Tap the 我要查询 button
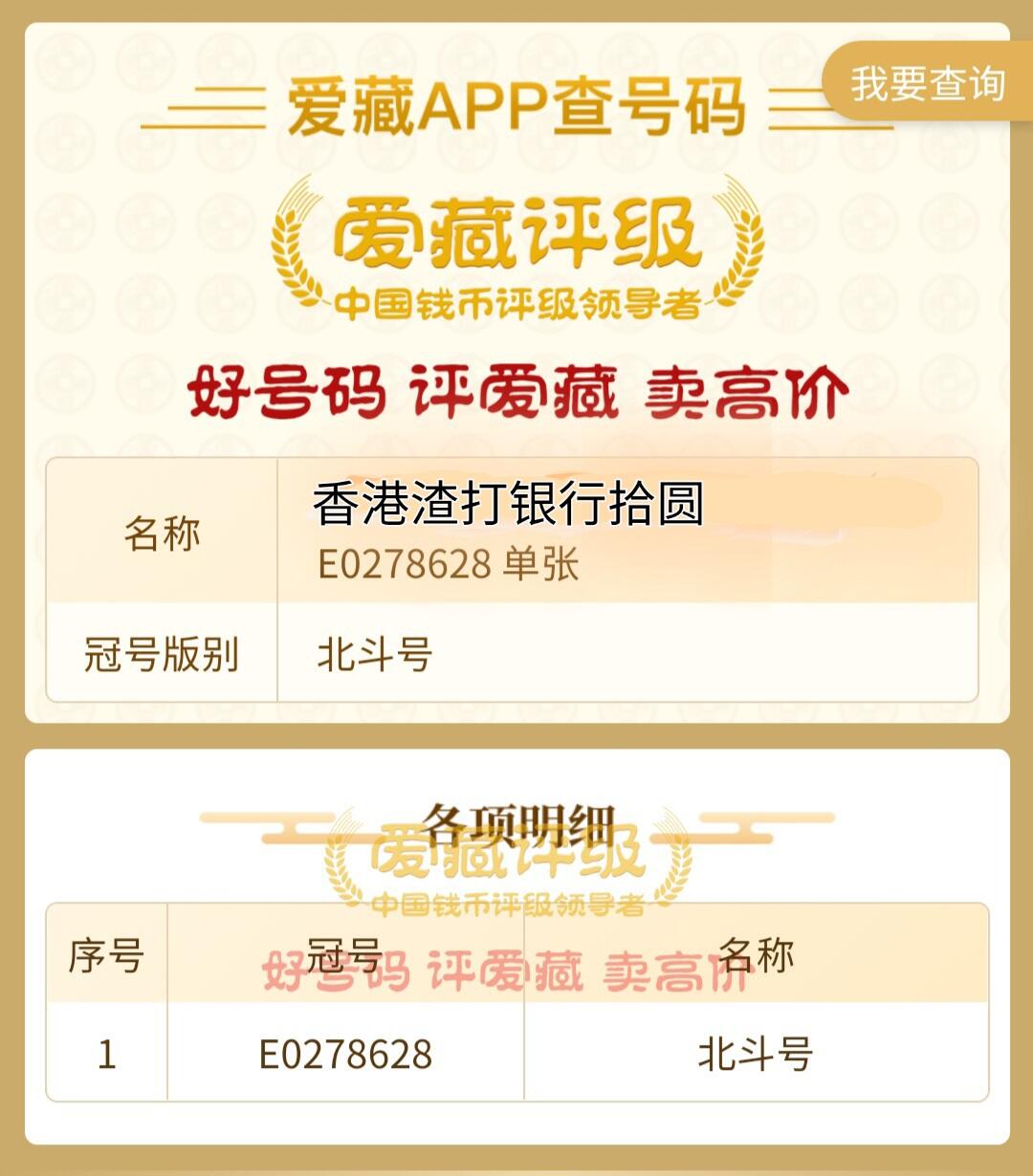Image resolution: width=1033 pixels, height=1176 pixels. click(x=927, y=83)
